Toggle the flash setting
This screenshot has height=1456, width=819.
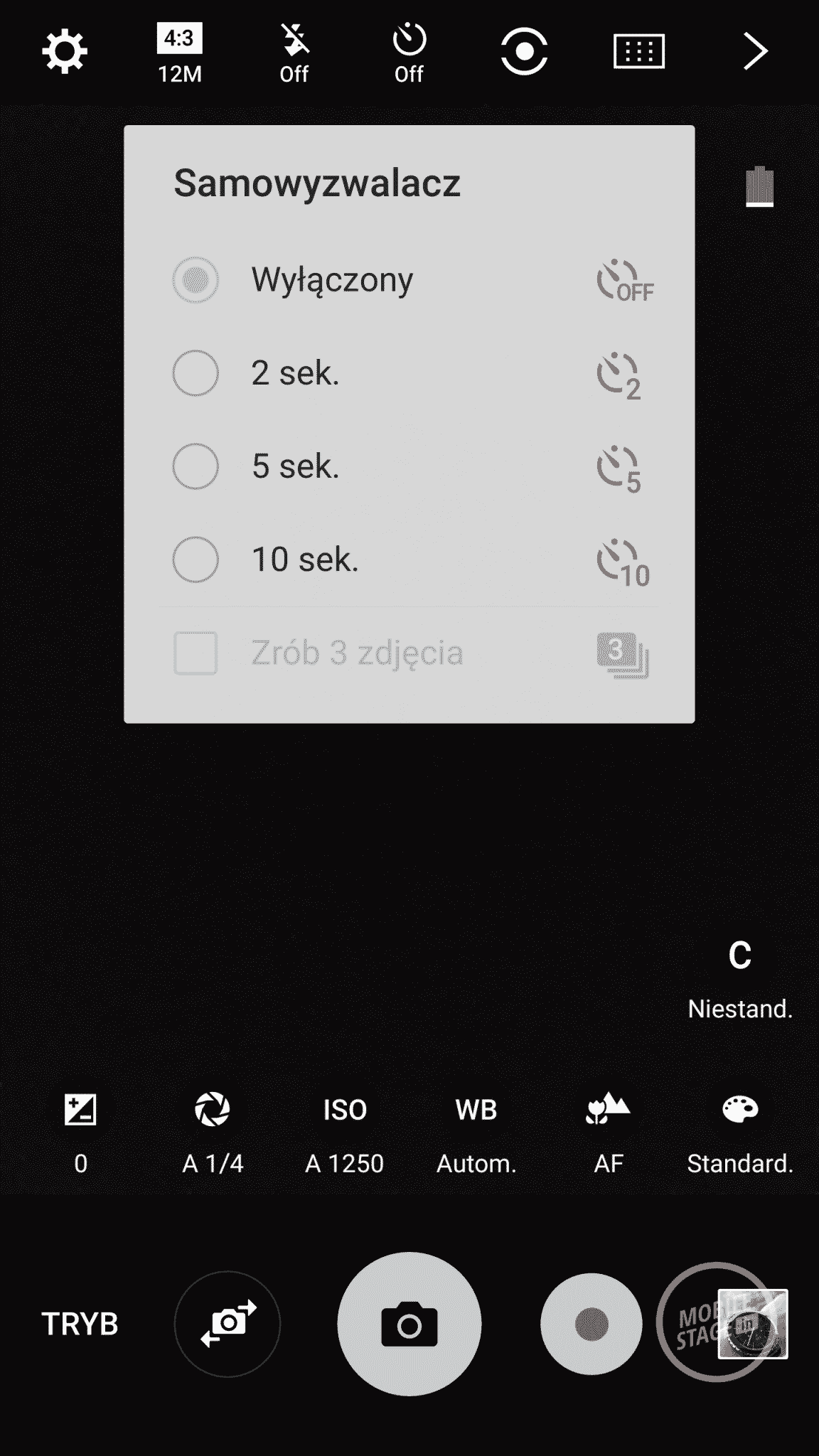(x=294, y=53)
